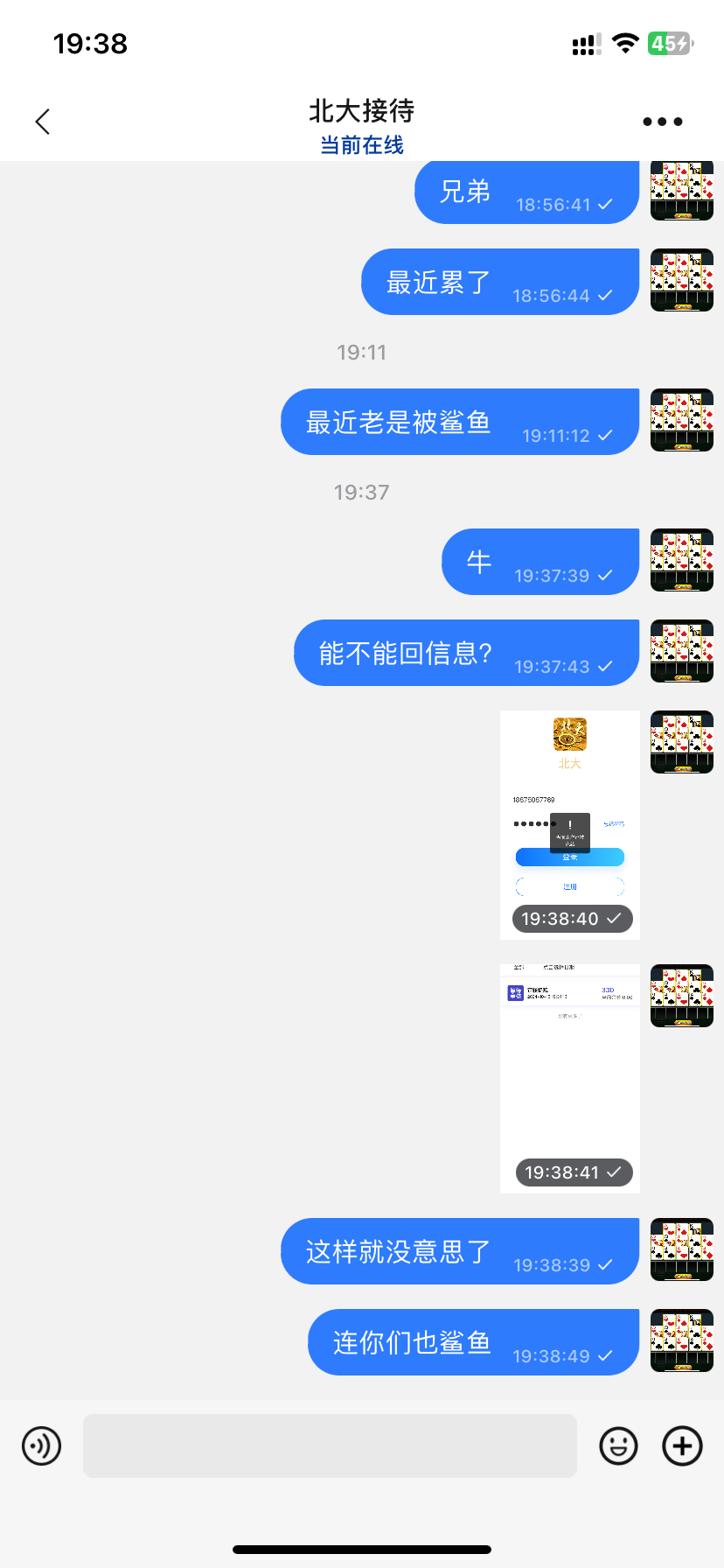The image size is (724, 1568).
Task: View the image sent at 19:38:41
Action: pyautogui.click(x=569, y=1078)
